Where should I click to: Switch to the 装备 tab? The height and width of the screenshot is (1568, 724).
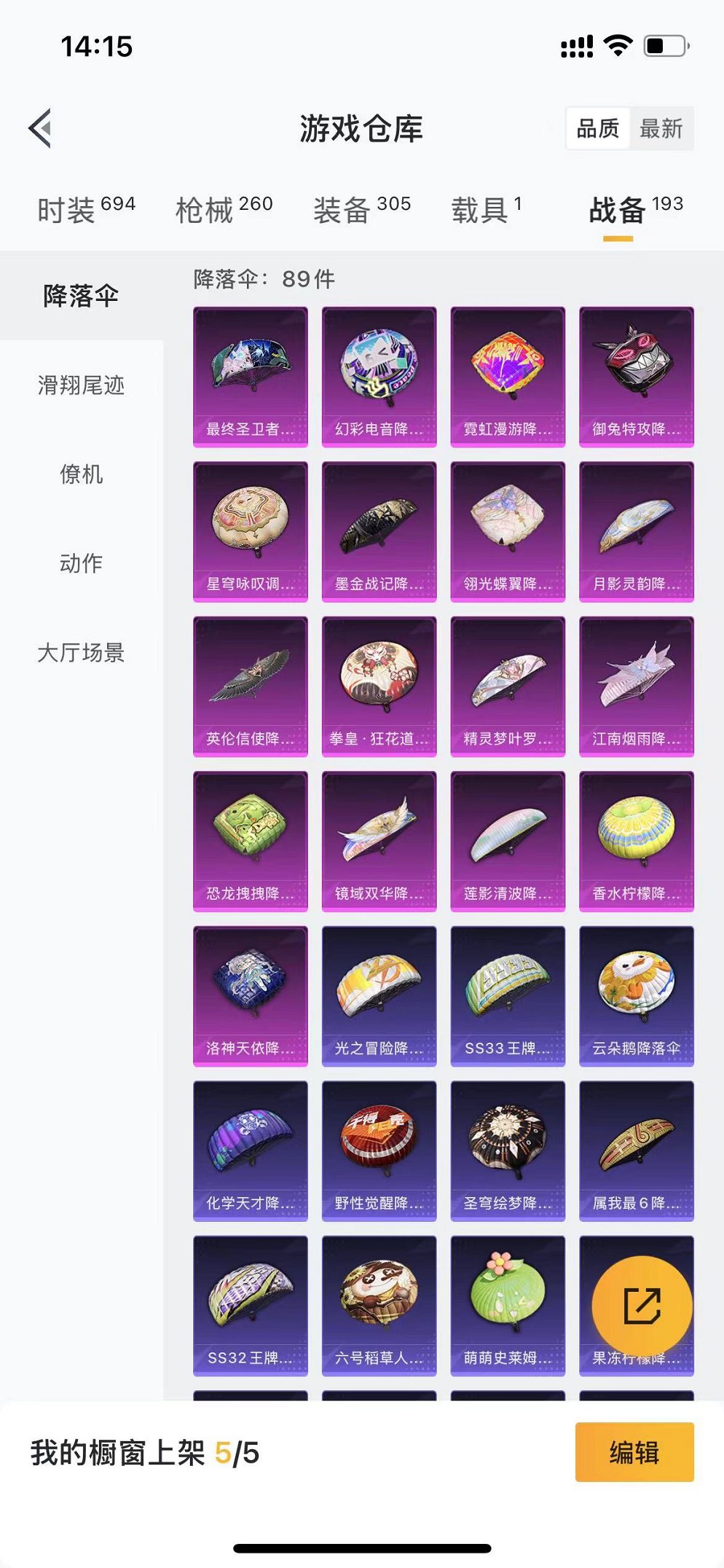pyautogui.click(x=362, y=210)
